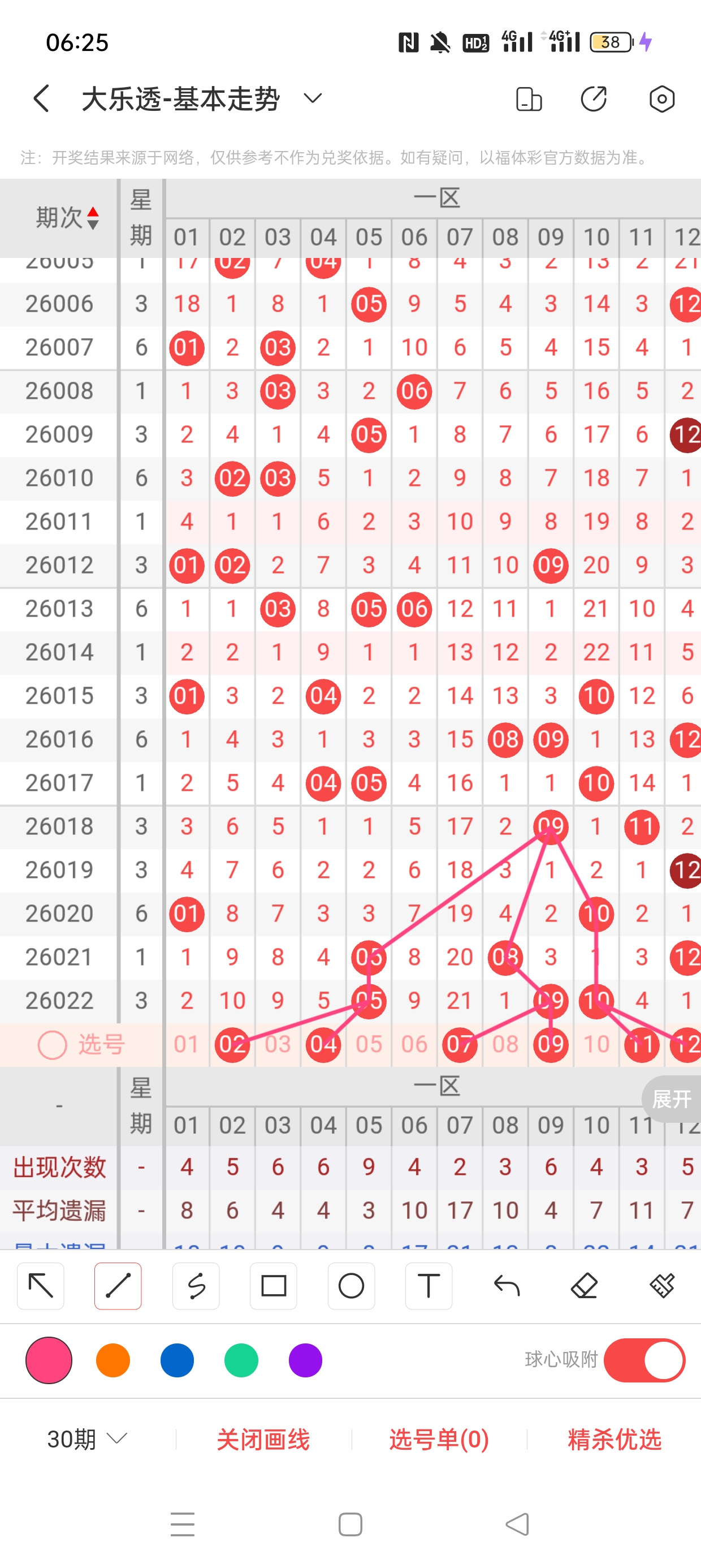Viewport: 701px width, 1568px height.
Task: Select the eraser tool
Action: 584,1286
